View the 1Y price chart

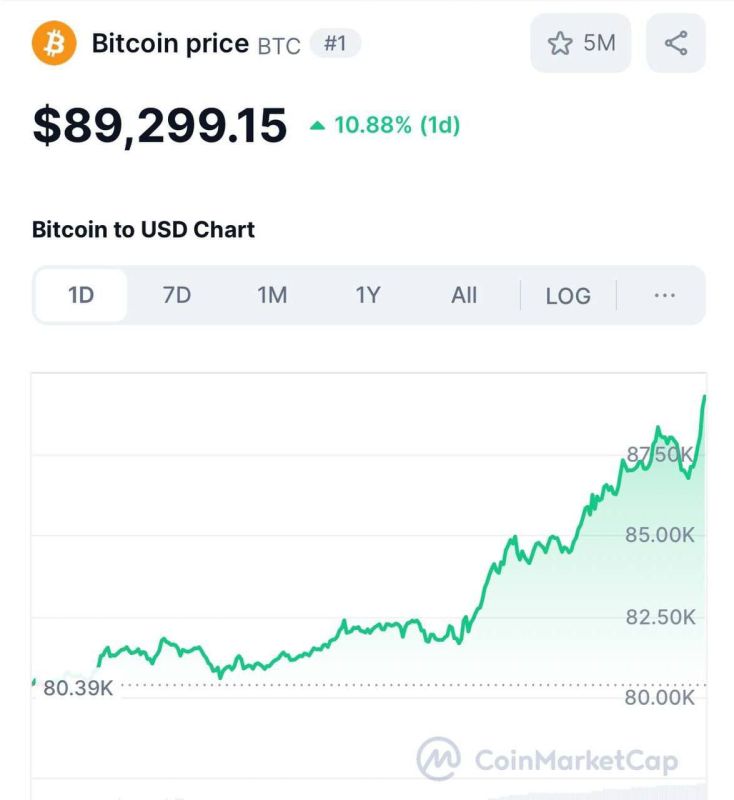click(367, 295)
